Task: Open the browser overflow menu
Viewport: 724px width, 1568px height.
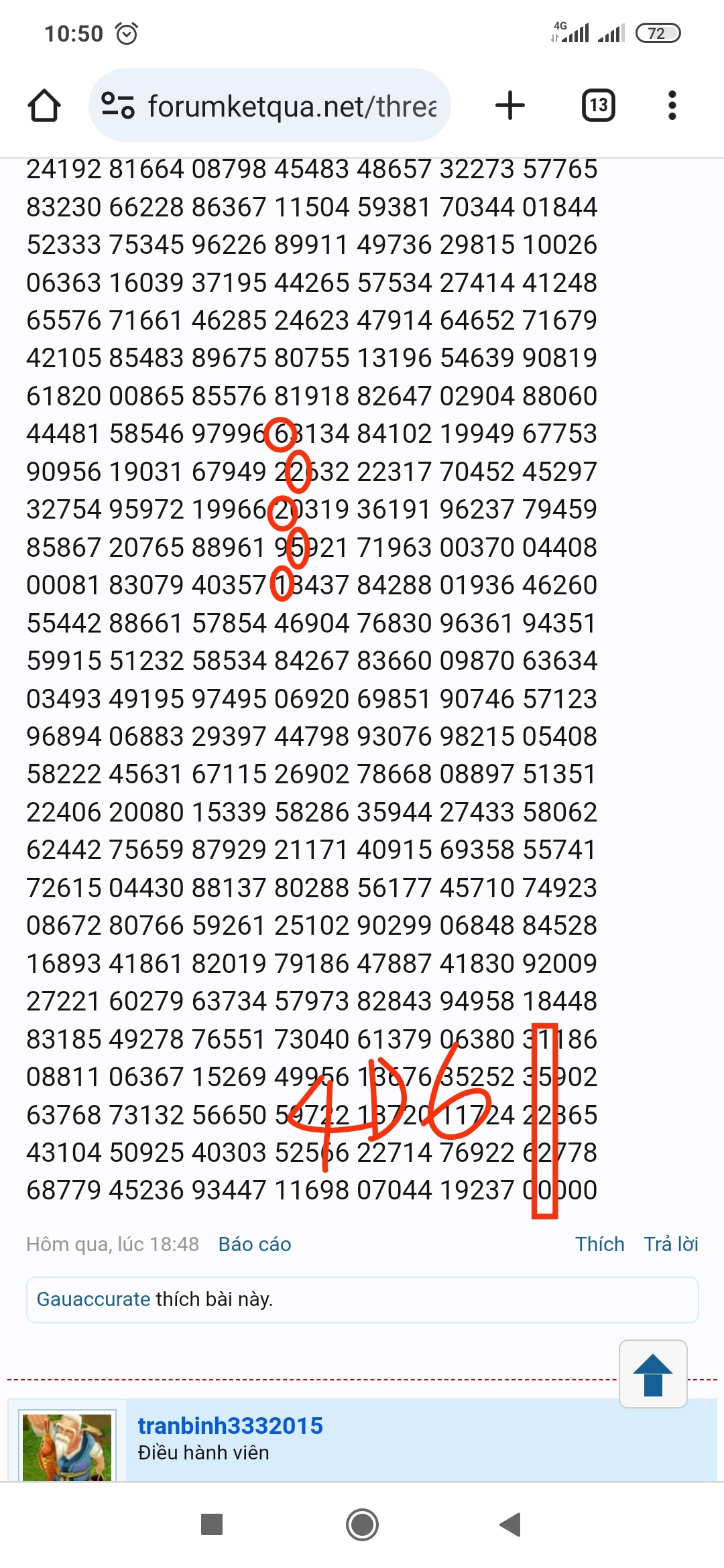Action: [672, 105]
